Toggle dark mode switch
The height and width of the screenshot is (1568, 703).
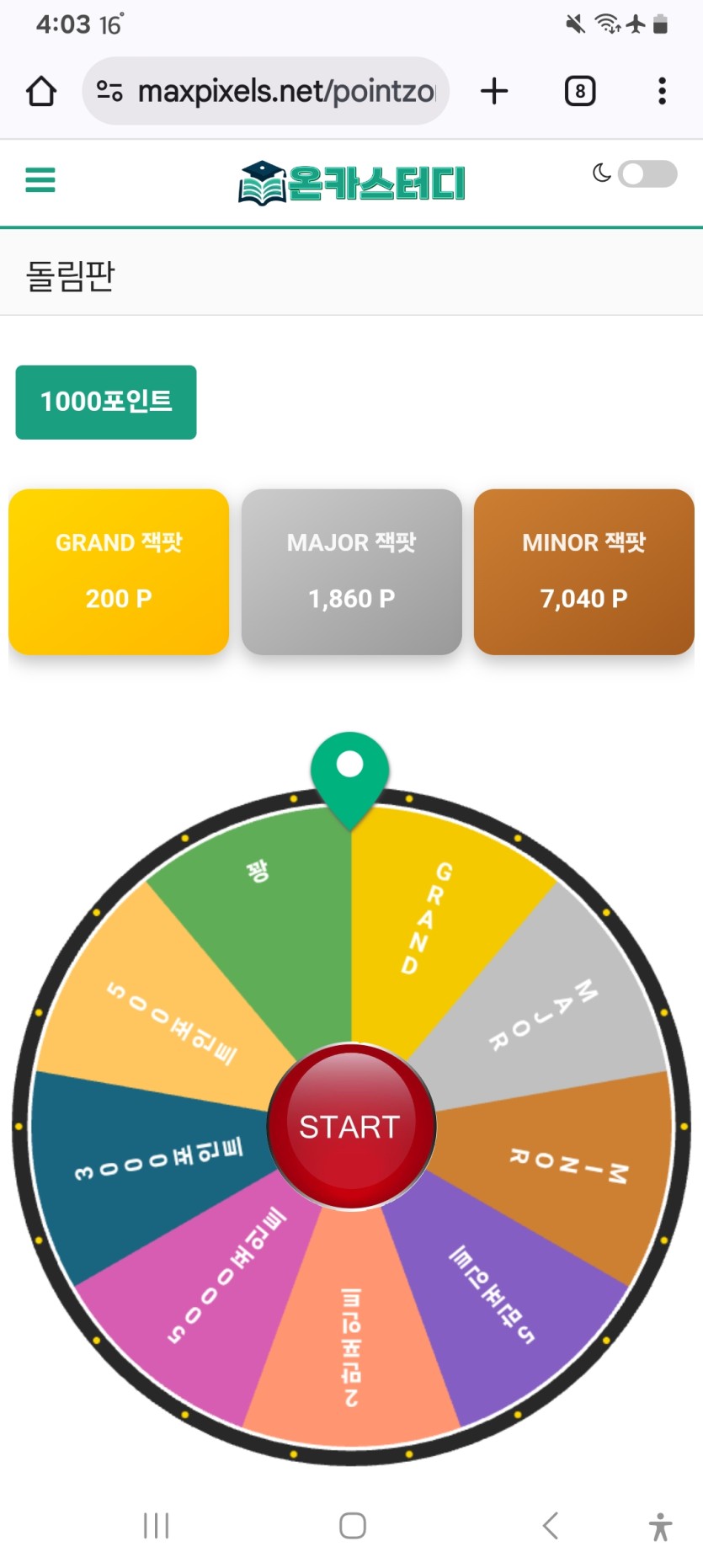pos(647,174)
